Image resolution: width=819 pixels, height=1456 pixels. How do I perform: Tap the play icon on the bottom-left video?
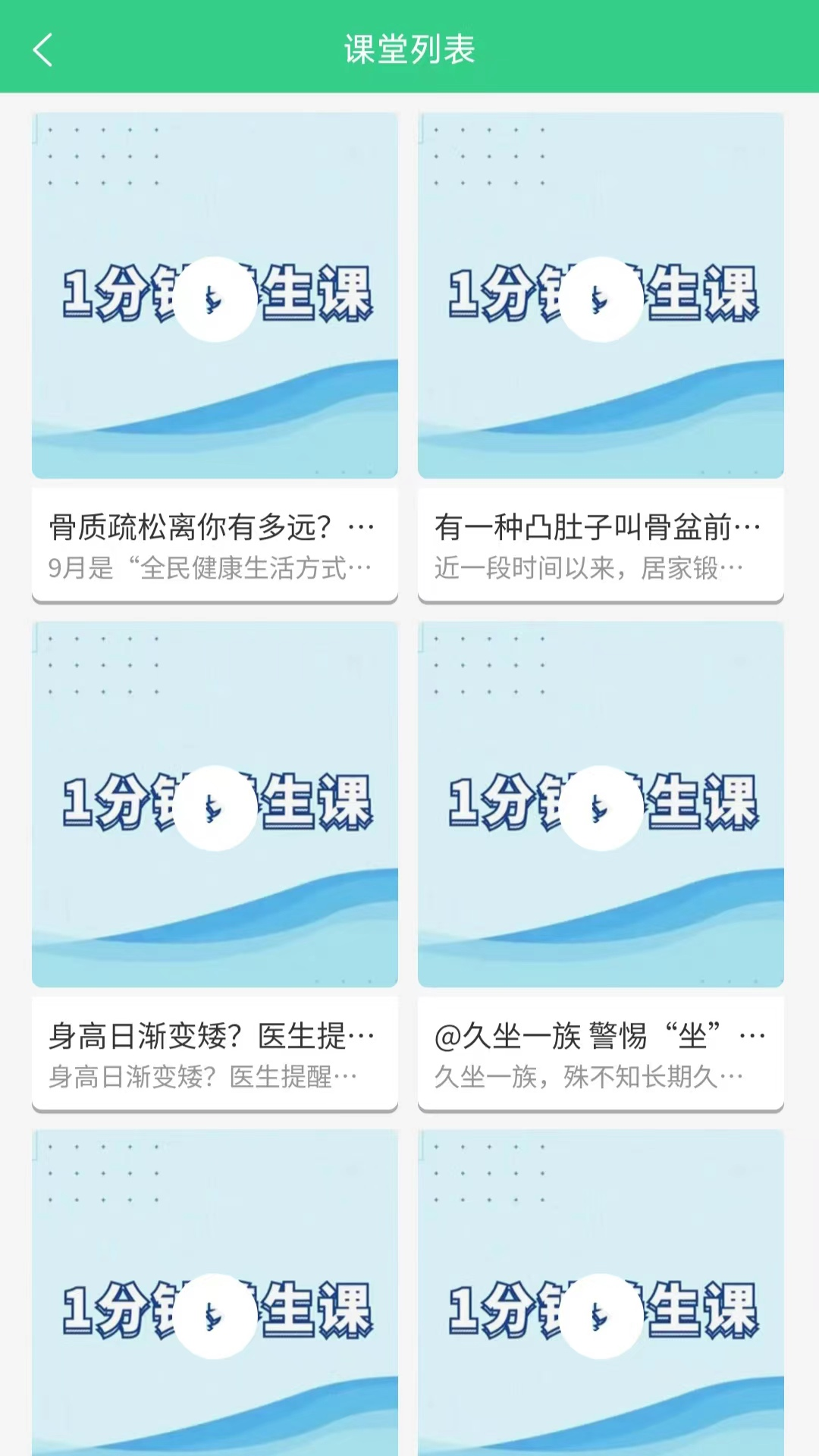point(215,1314)
